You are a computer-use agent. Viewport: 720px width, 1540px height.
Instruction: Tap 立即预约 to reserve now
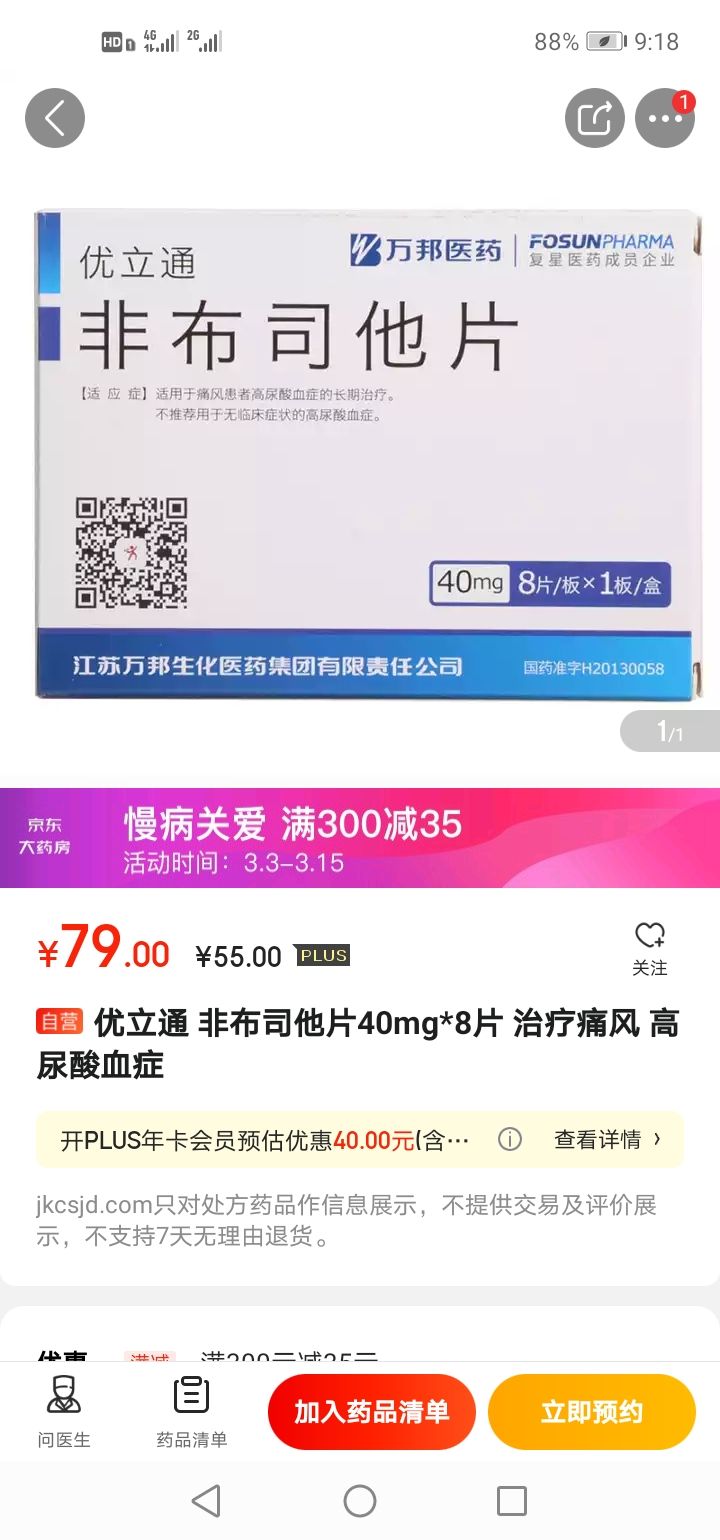coord(591,1411)
